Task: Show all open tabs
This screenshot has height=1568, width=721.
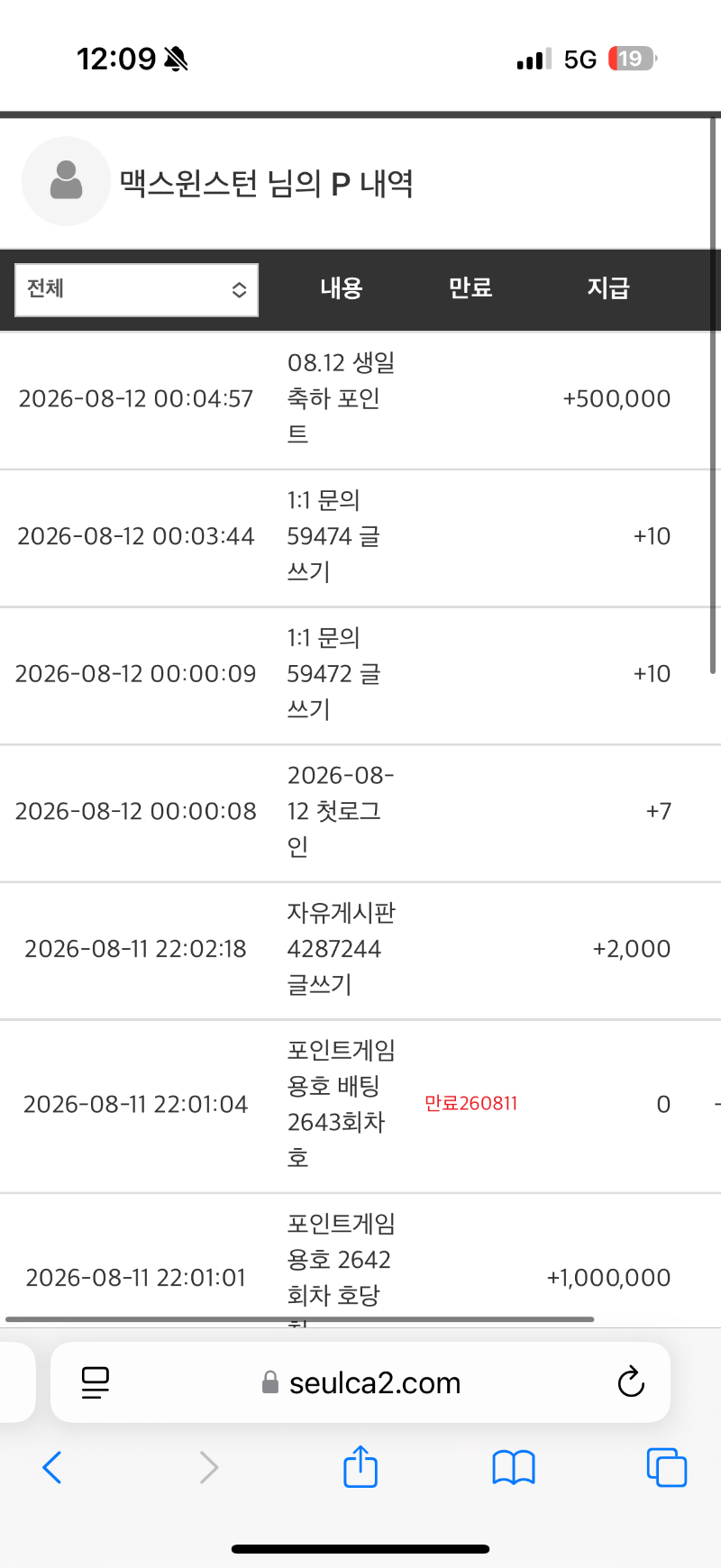Action: point(667,1467)
